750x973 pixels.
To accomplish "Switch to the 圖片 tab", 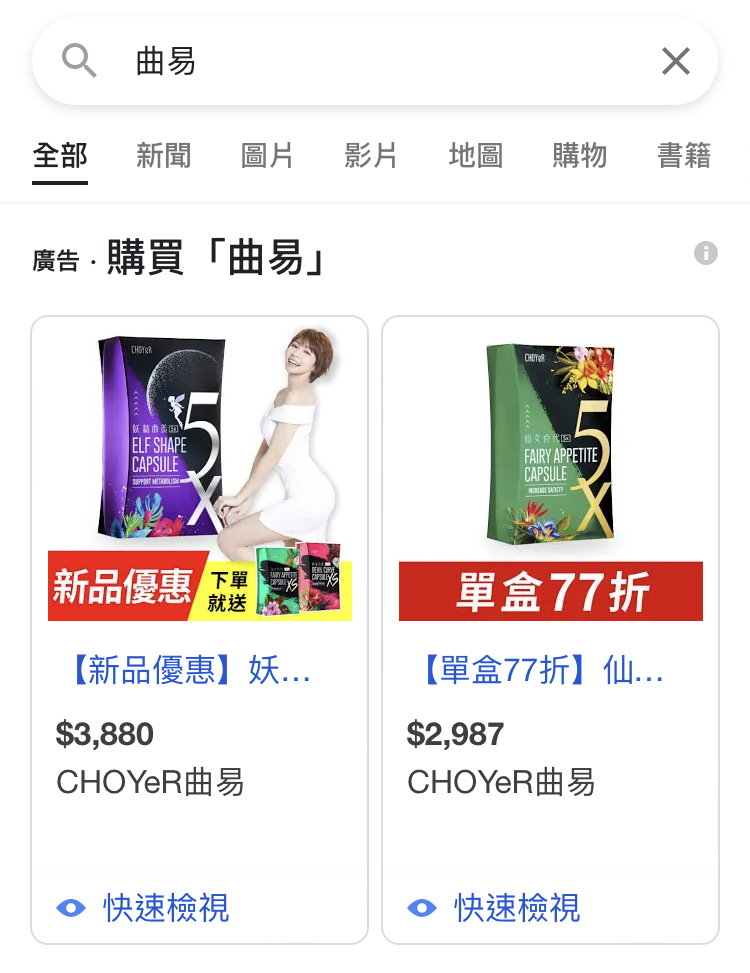I will [x=268, y=155].
